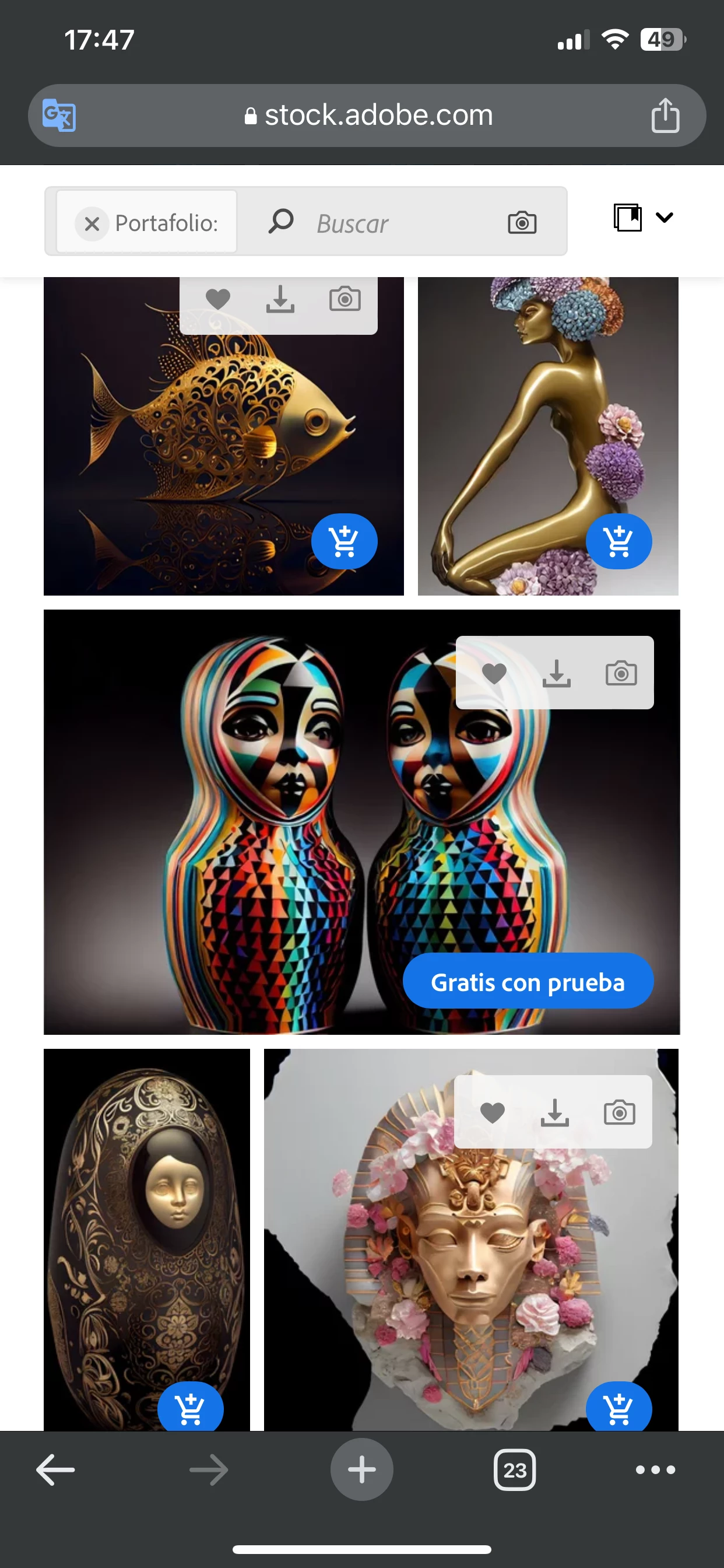Download preview of the pharaoh mask image
The height and width of the screenshot is (1568, 724).
pos(554,1112)
